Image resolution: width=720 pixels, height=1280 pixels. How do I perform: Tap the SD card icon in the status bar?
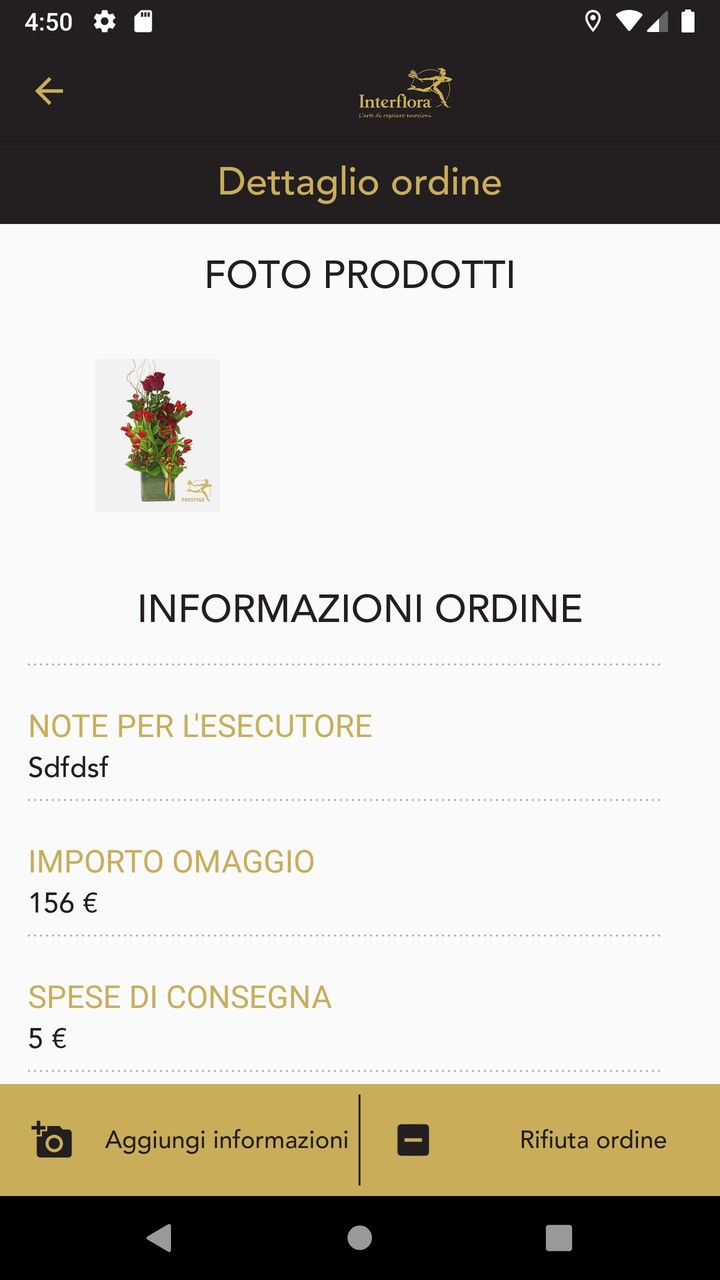point(144,20)
